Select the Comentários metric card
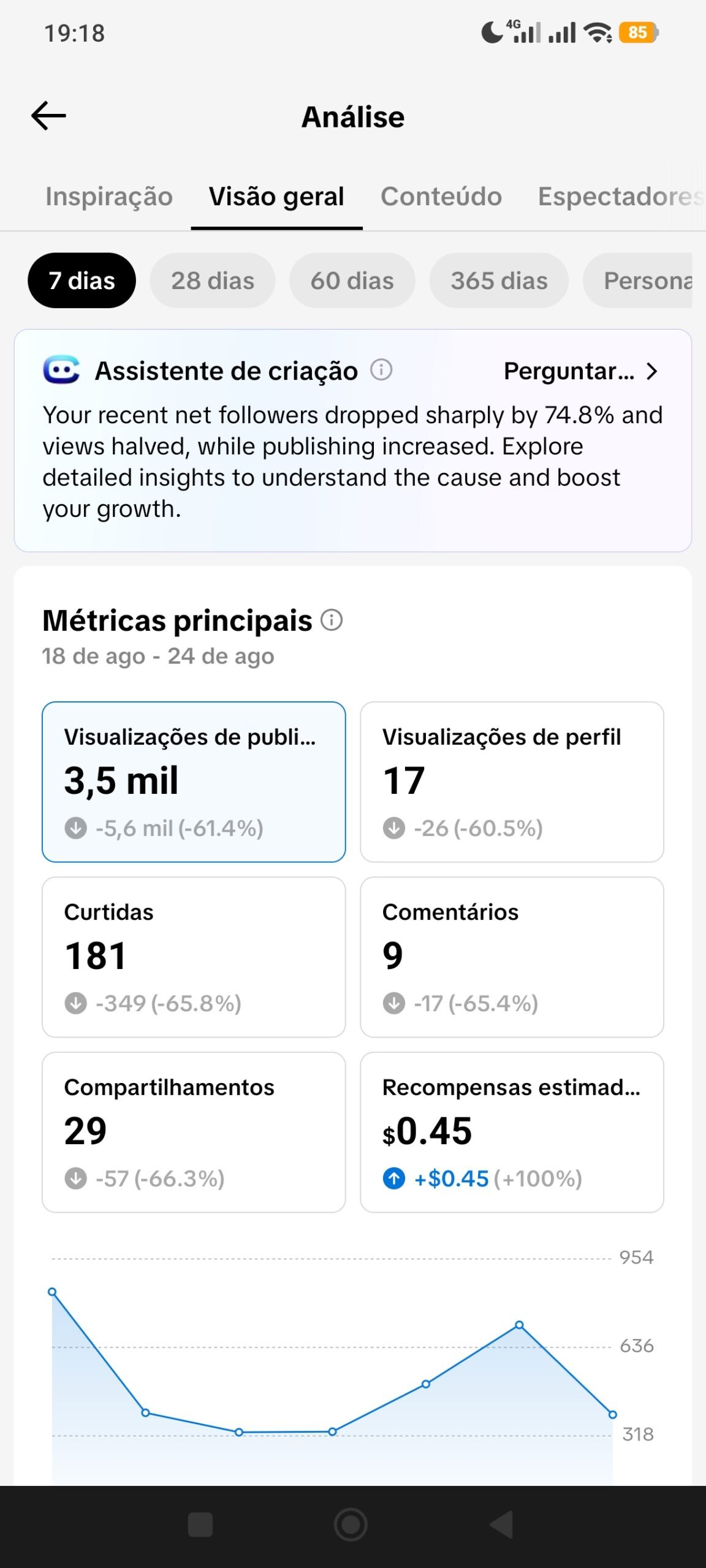The width and height of the screenshot is (706, 1568). [x=512, y=957]
